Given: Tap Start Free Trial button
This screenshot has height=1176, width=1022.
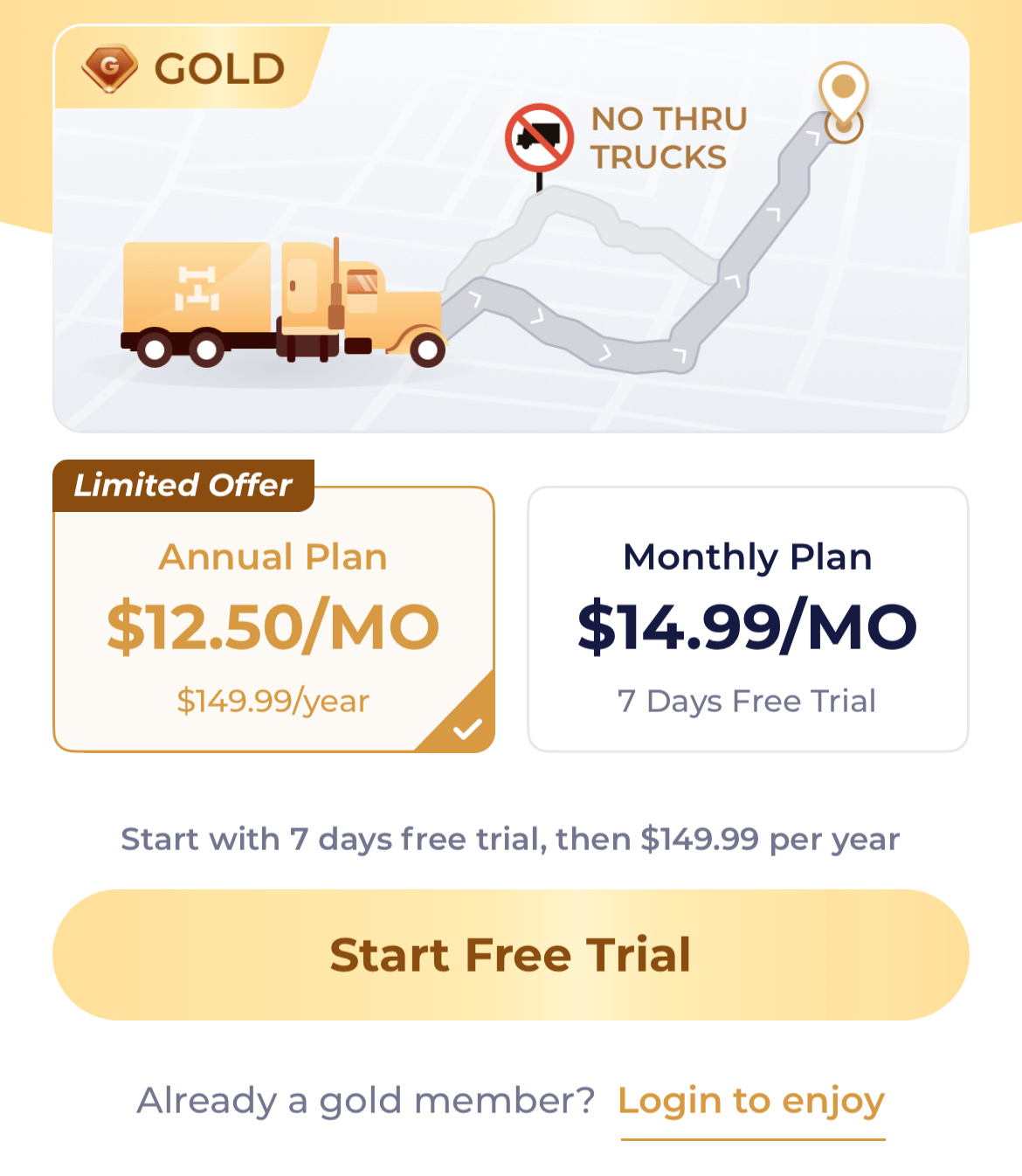Looking at the screenshot, I should [x=510, y=955].
